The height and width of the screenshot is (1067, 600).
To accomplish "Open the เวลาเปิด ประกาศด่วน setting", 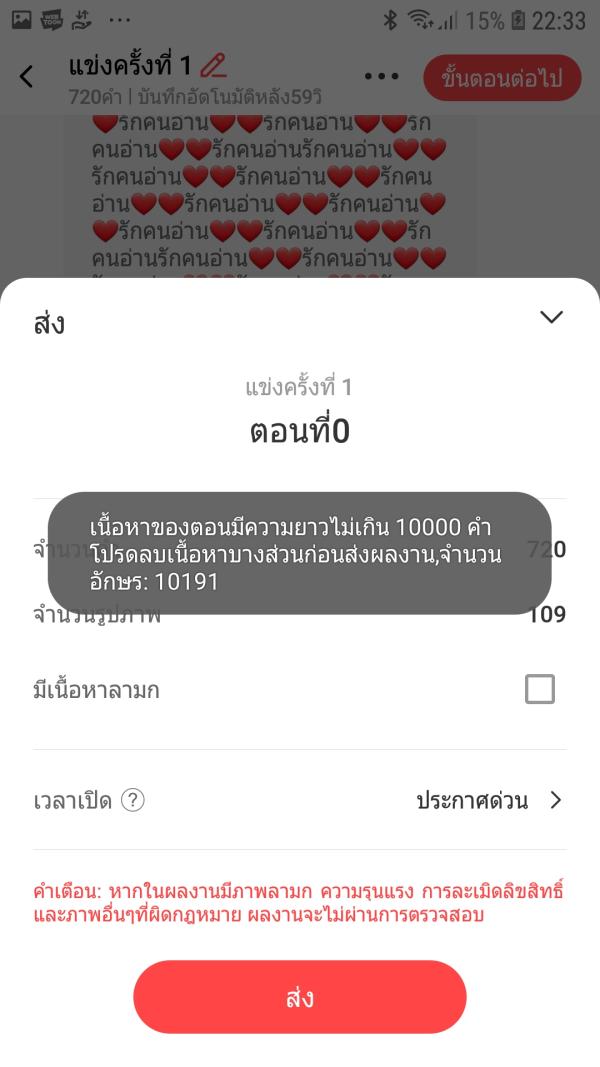I will coord(489,800).
